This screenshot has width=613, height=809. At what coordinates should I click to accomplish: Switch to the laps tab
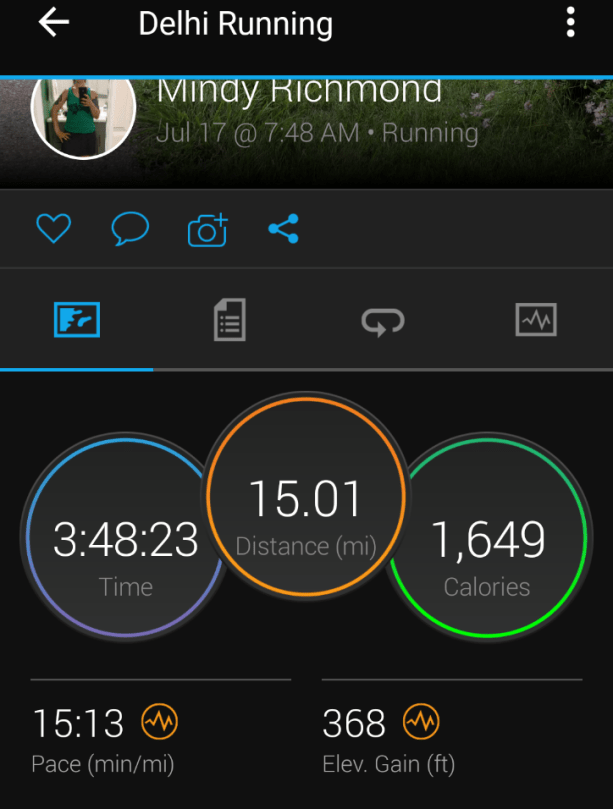click(x=383, y=321)
